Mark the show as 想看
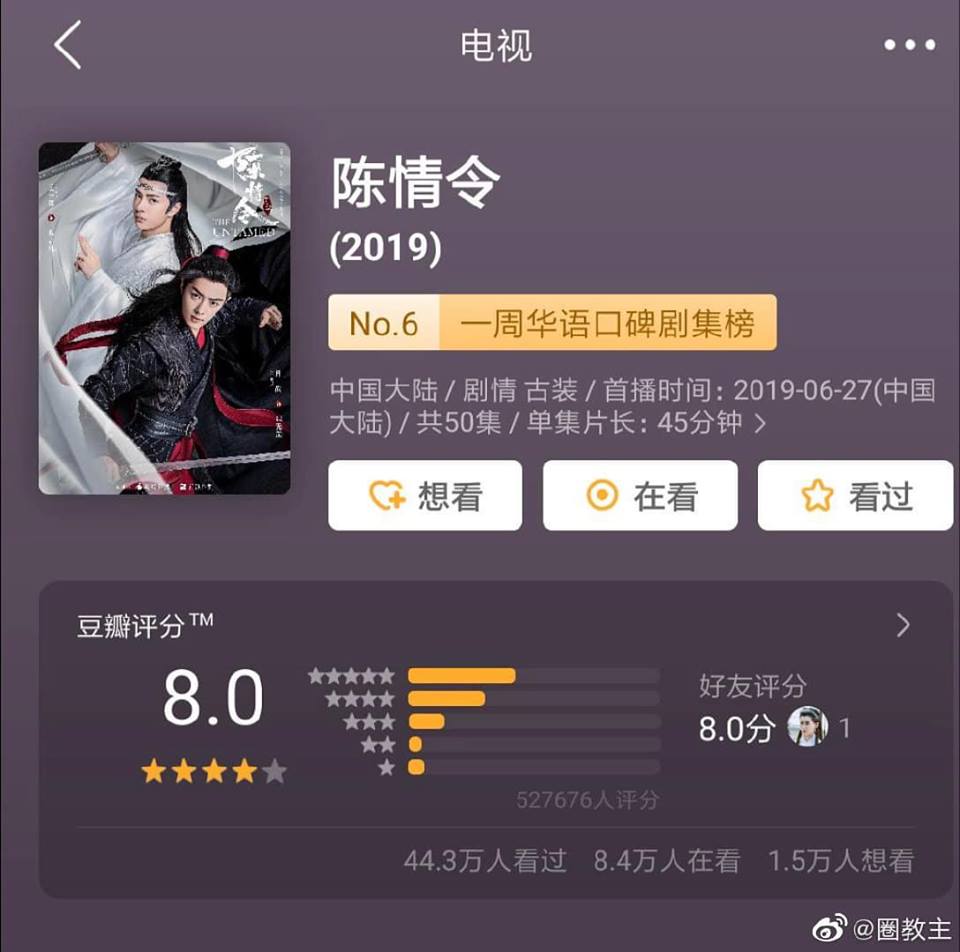960x952 pixels. (x=425, y=495)
